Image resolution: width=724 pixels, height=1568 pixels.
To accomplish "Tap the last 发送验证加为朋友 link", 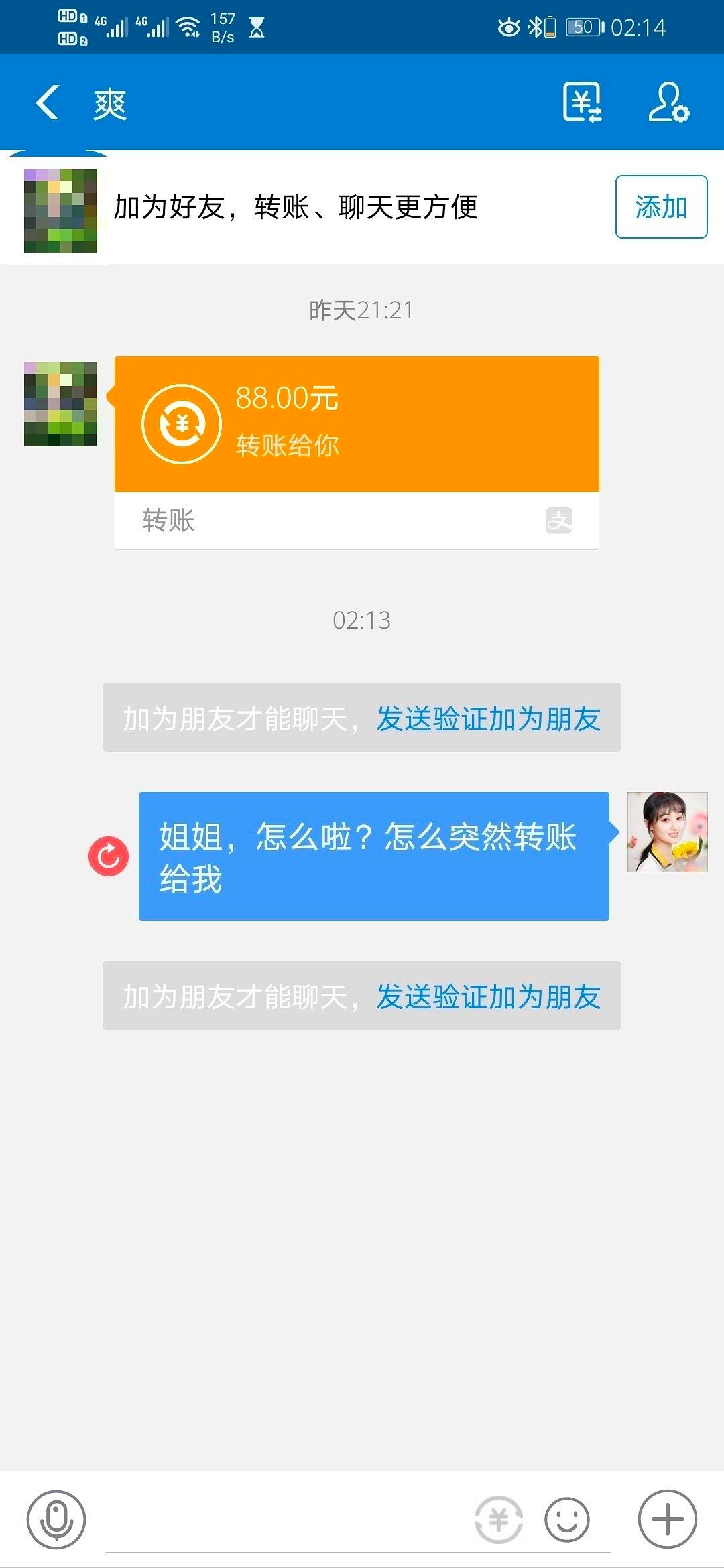I will pos(488,996).
